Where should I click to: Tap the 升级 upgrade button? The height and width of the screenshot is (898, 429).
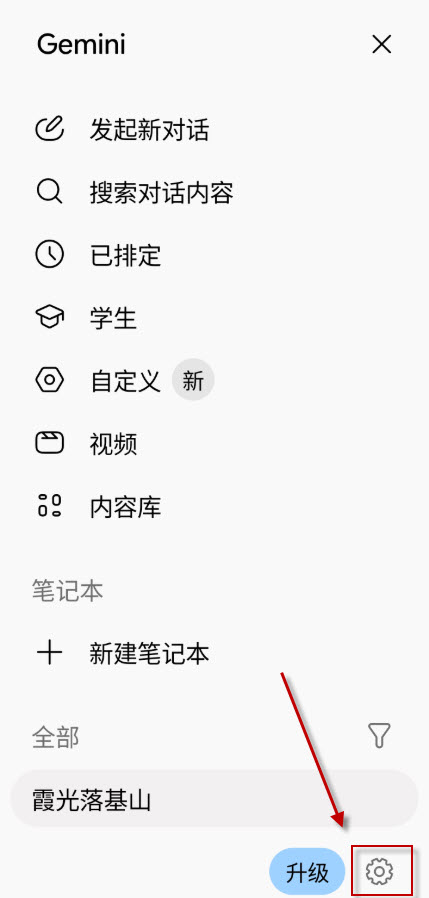[x=308, y=873]
